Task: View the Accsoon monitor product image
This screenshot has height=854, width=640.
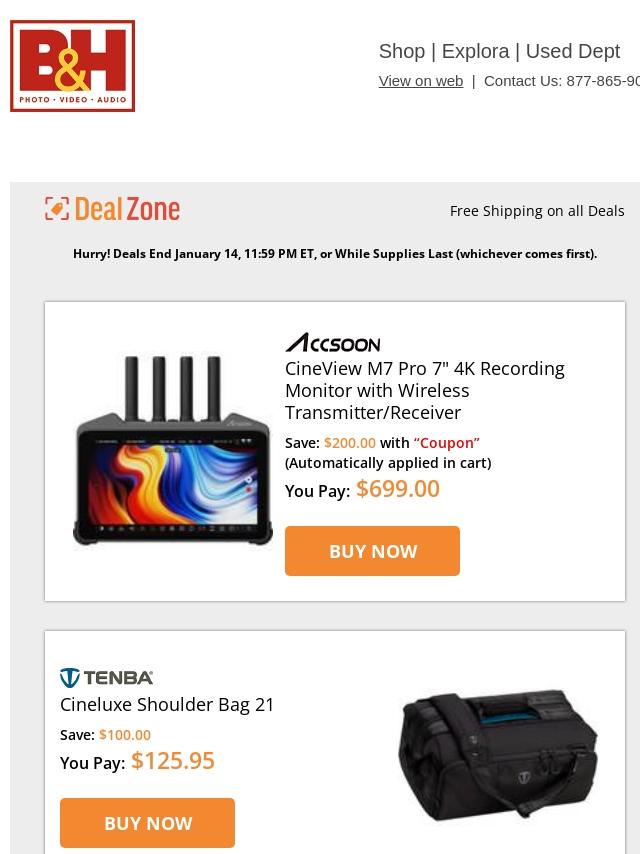Action: [x=172, y=452]
